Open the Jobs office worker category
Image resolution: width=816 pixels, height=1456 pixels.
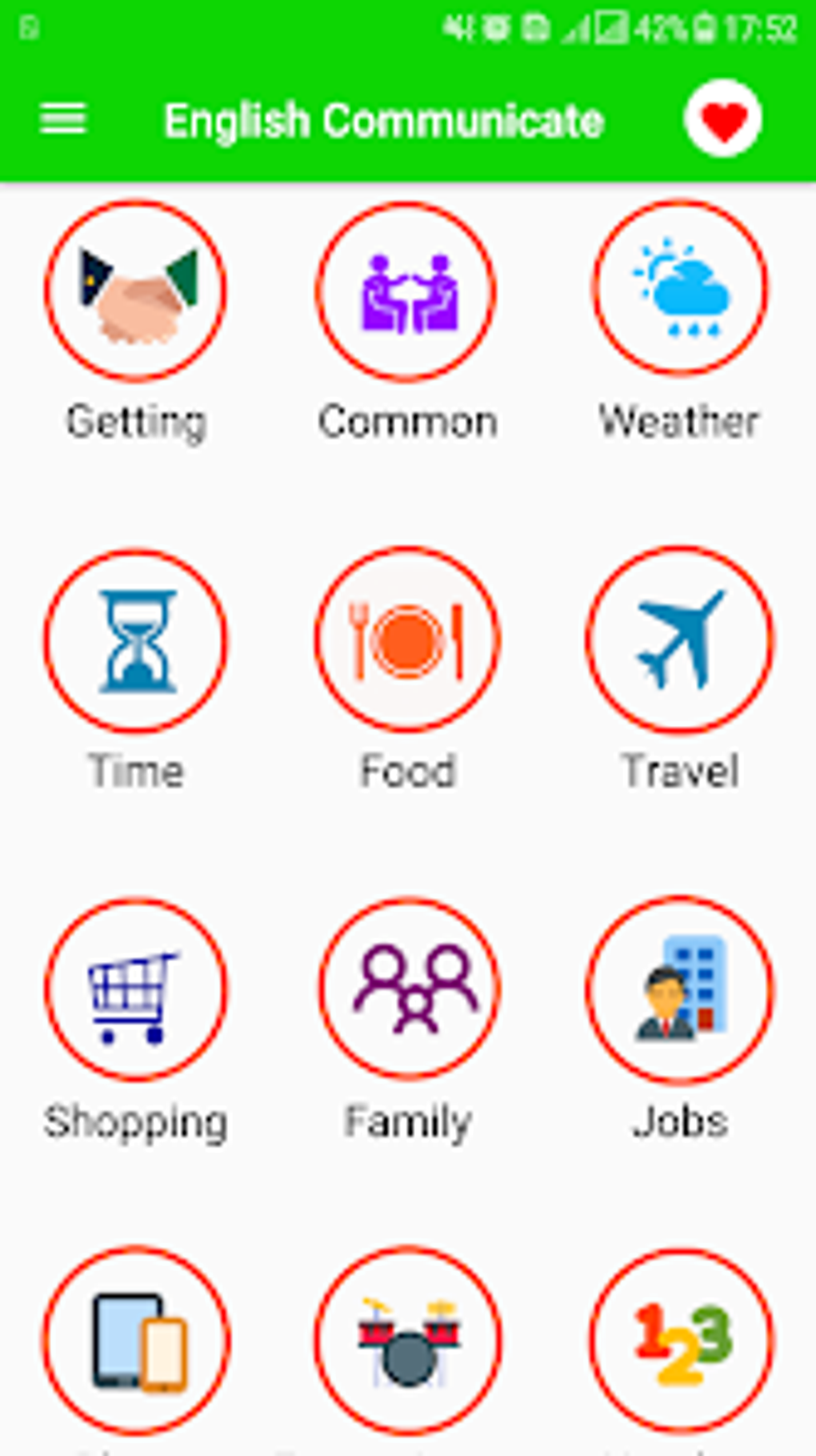point(679,991)
